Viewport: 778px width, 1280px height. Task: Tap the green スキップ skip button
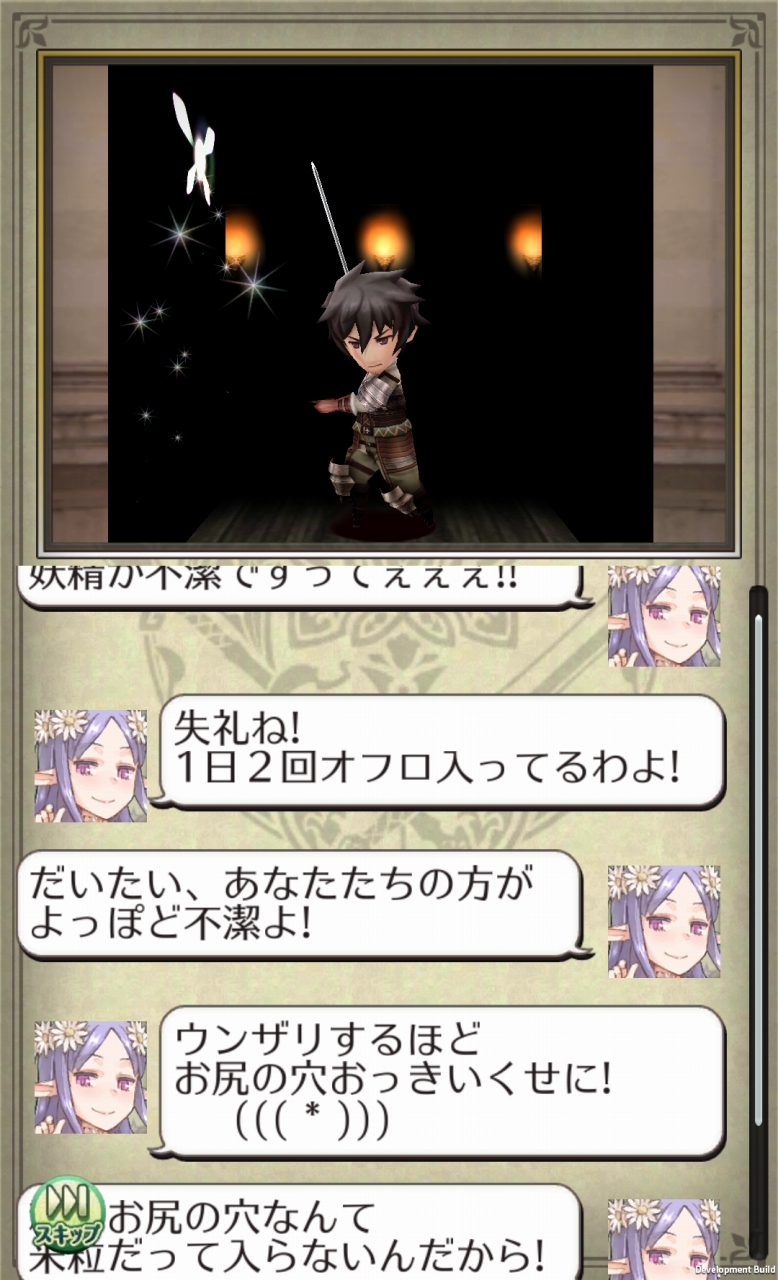67,1213
